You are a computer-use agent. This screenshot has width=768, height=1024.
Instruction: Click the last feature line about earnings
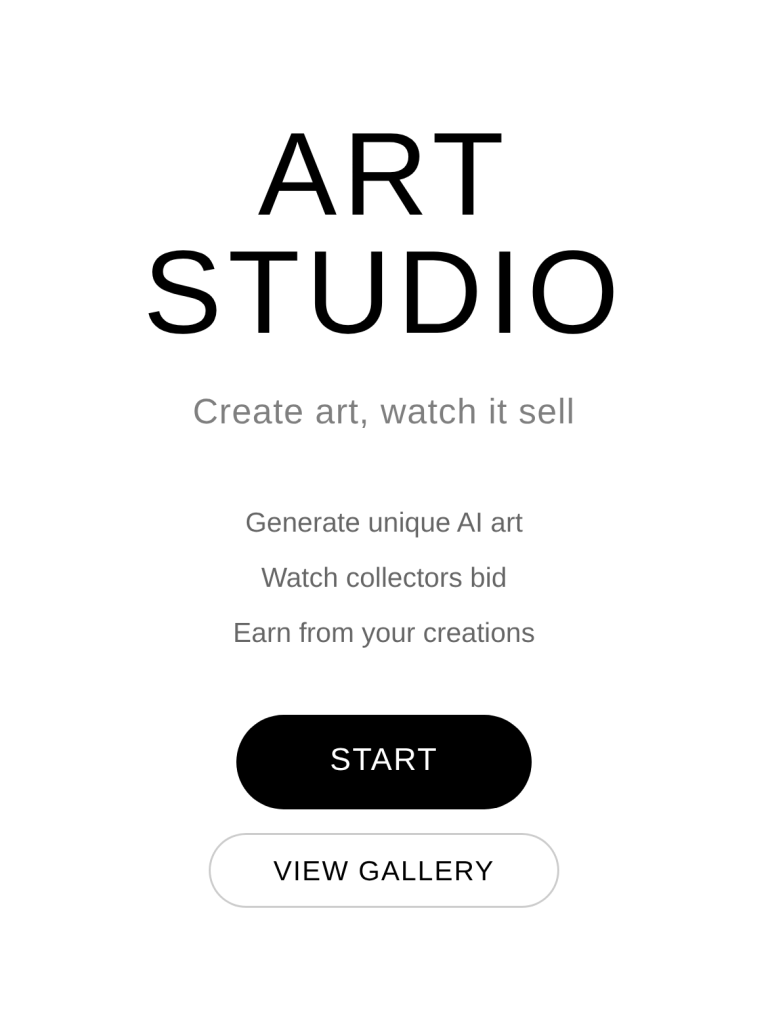(383, 632)
